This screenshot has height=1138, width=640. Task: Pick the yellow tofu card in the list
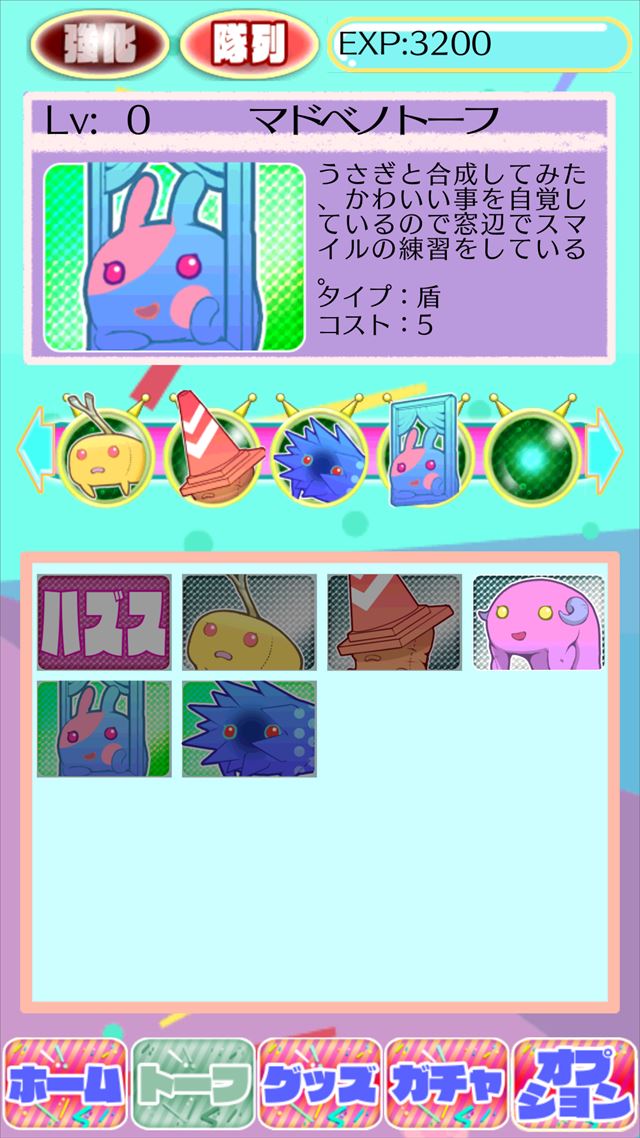[x=249, y=623]
